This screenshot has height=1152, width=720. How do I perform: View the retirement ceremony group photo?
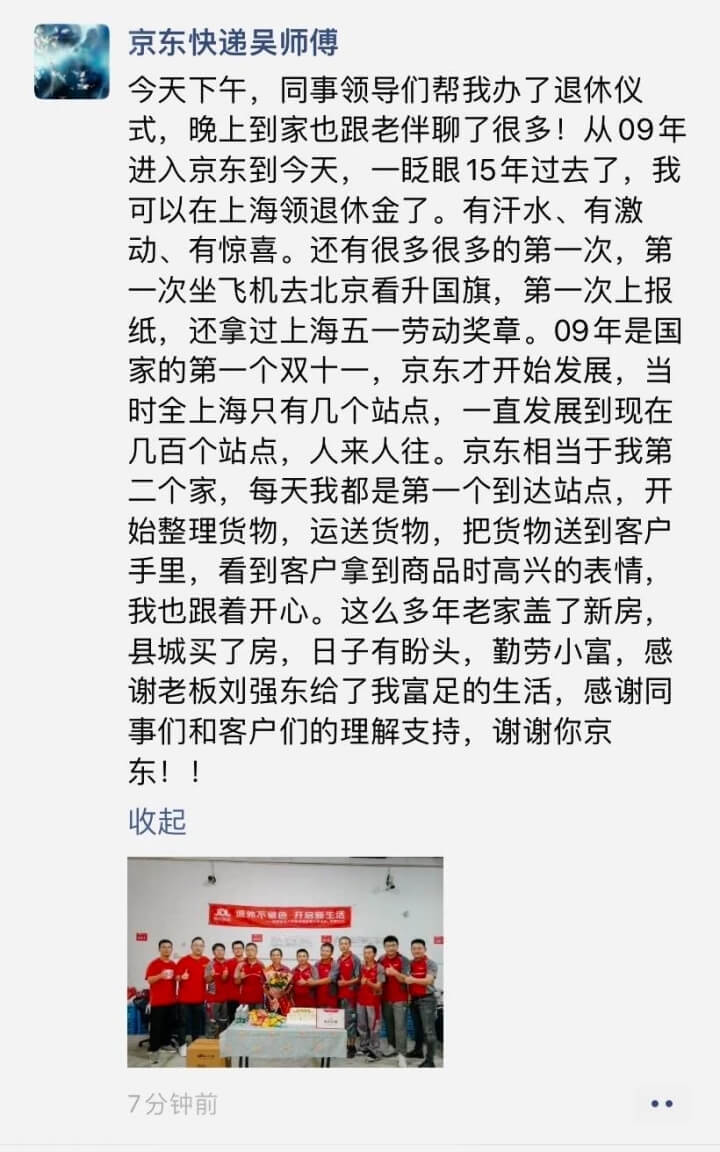coord(285,961)
